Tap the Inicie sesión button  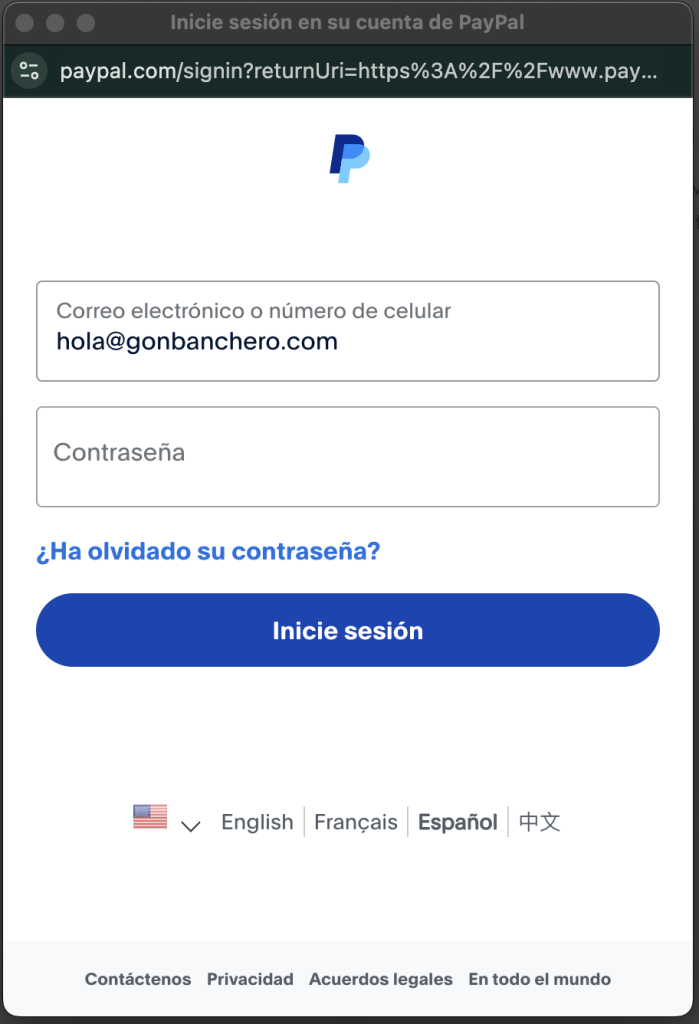tap(347, 630)
